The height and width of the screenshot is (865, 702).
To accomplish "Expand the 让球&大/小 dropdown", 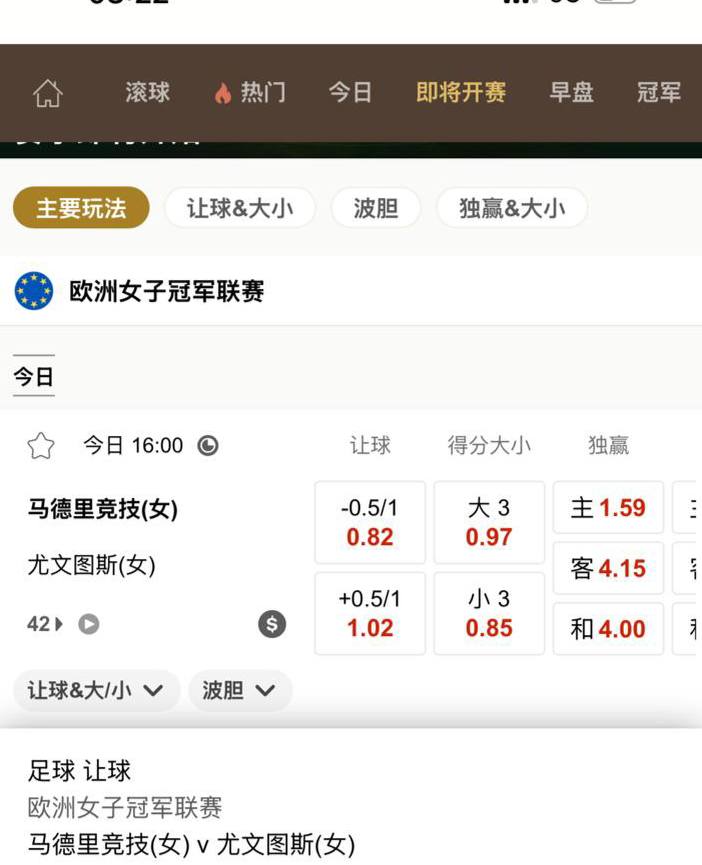I will pos(96,690).
